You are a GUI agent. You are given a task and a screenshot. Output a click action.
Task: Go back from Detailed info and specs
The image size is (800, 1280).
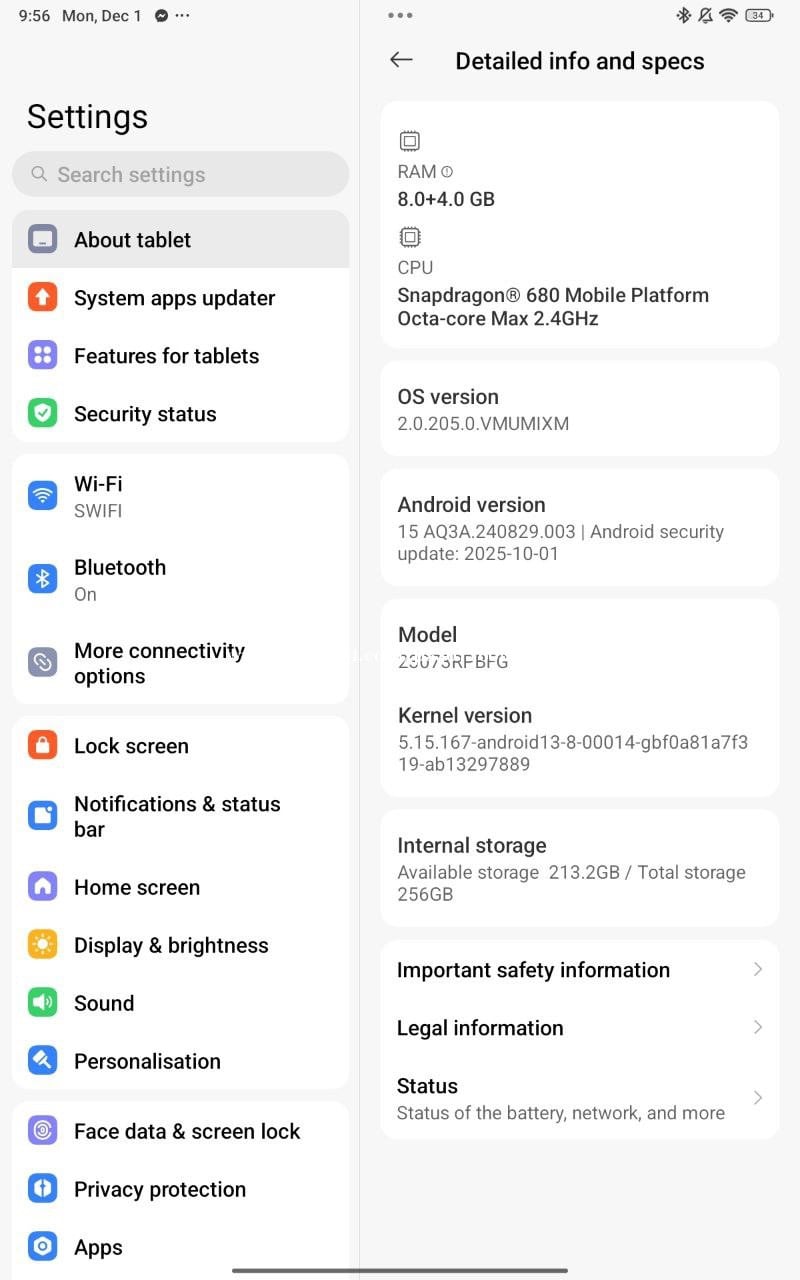click(x=401, y=60)
